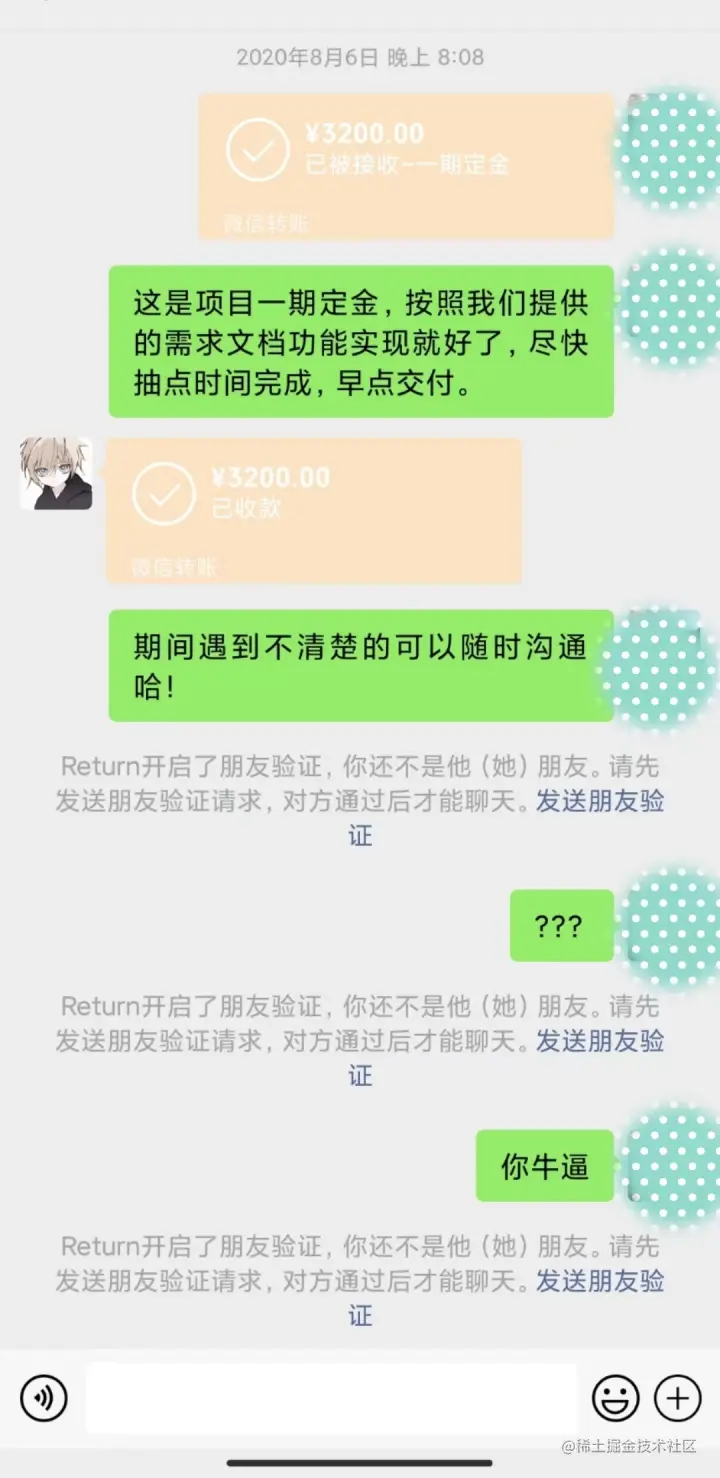Open the plus attachments menu

(677, 1397)
